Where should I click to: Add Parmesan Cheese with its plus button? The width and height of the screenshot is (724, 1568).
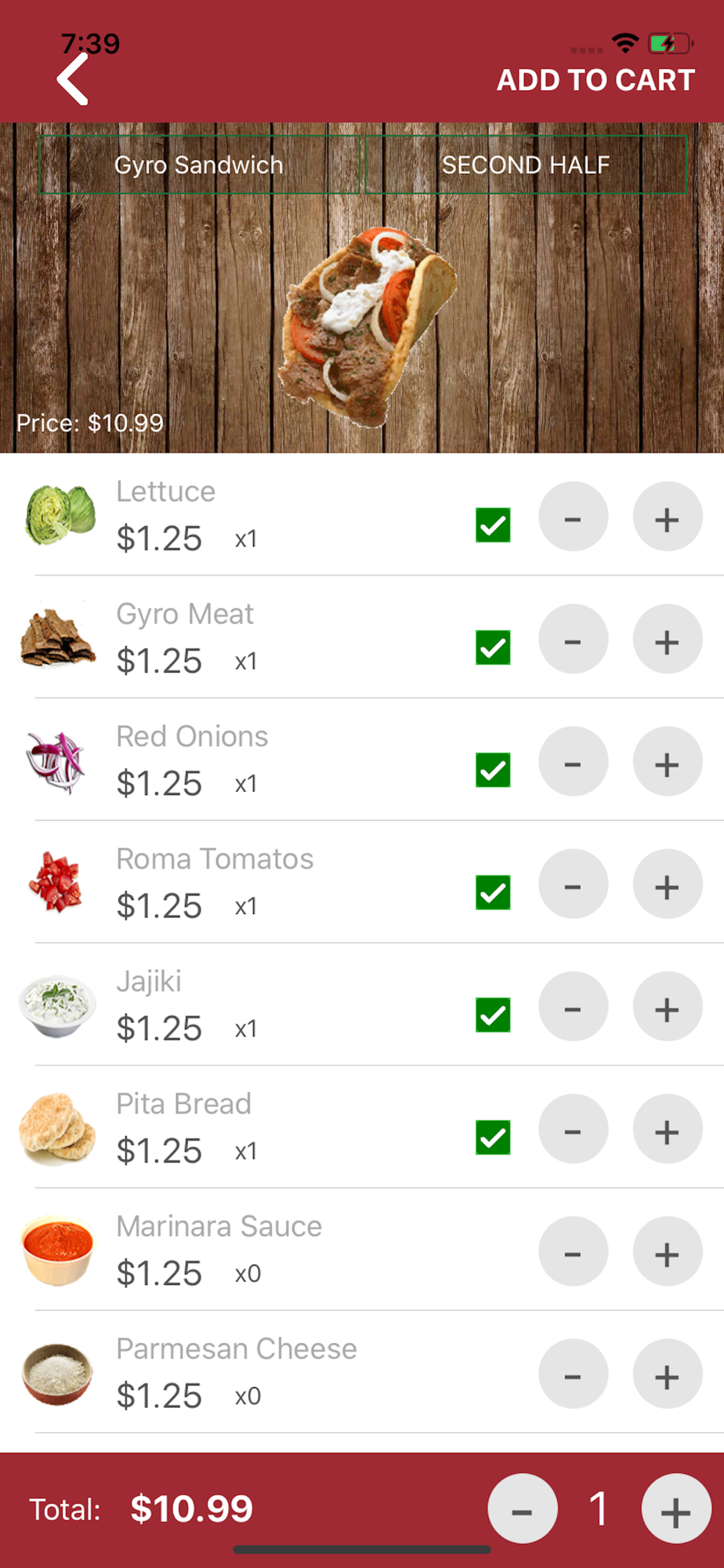click(667, 1373)
